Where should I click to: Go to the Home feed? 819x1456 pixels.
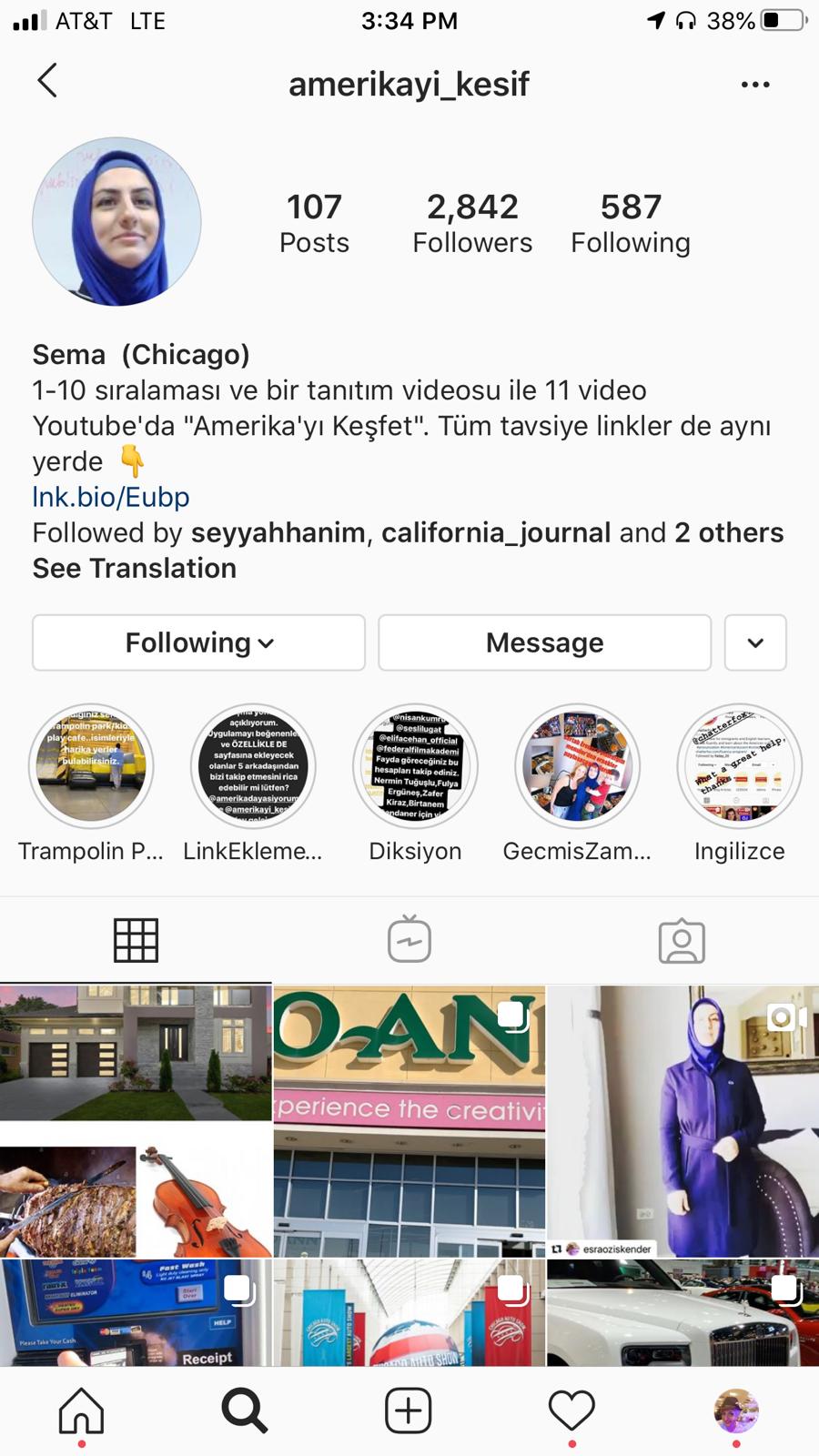82,1410
